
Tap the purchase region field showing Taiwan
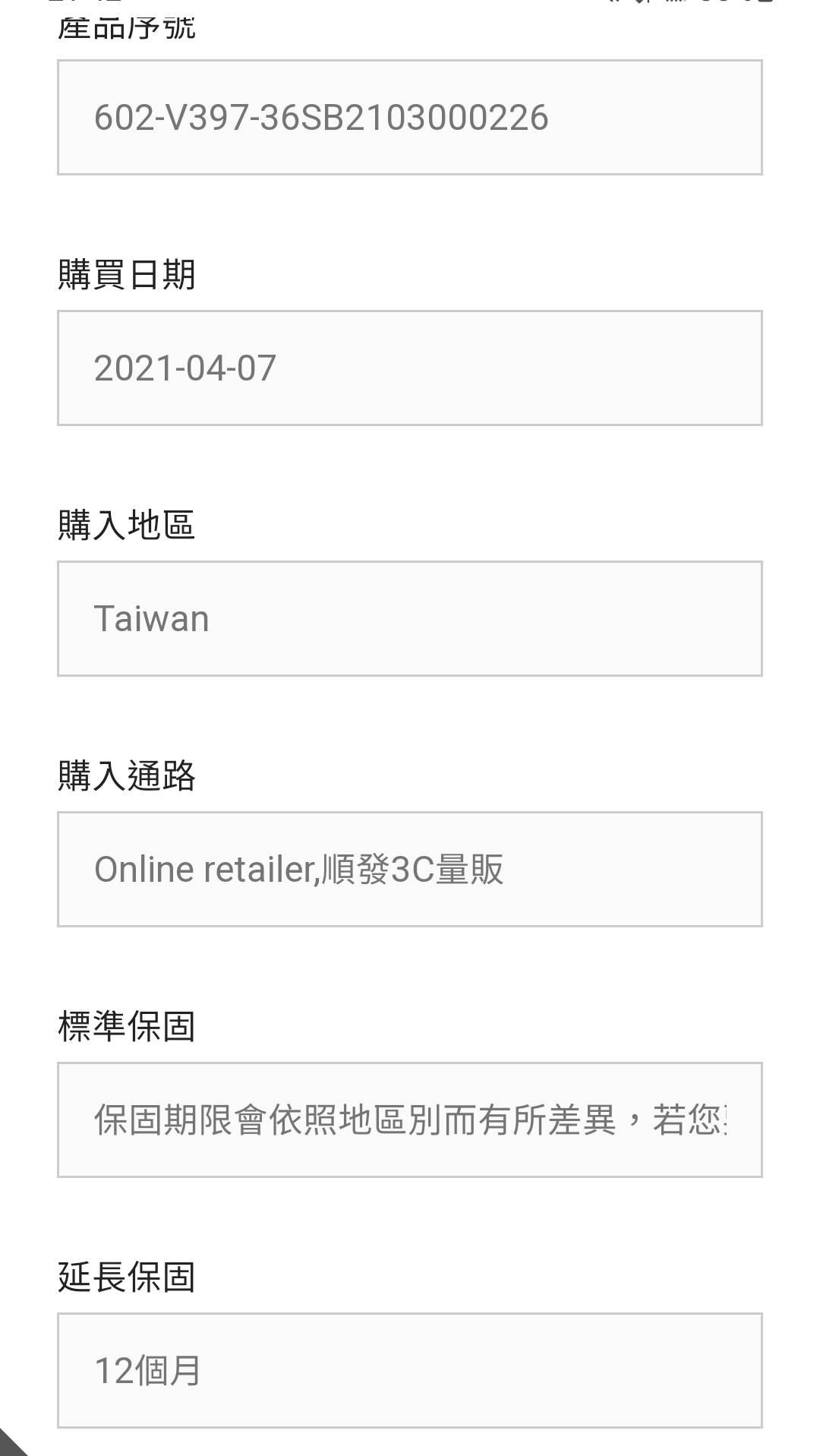(410, 619)
